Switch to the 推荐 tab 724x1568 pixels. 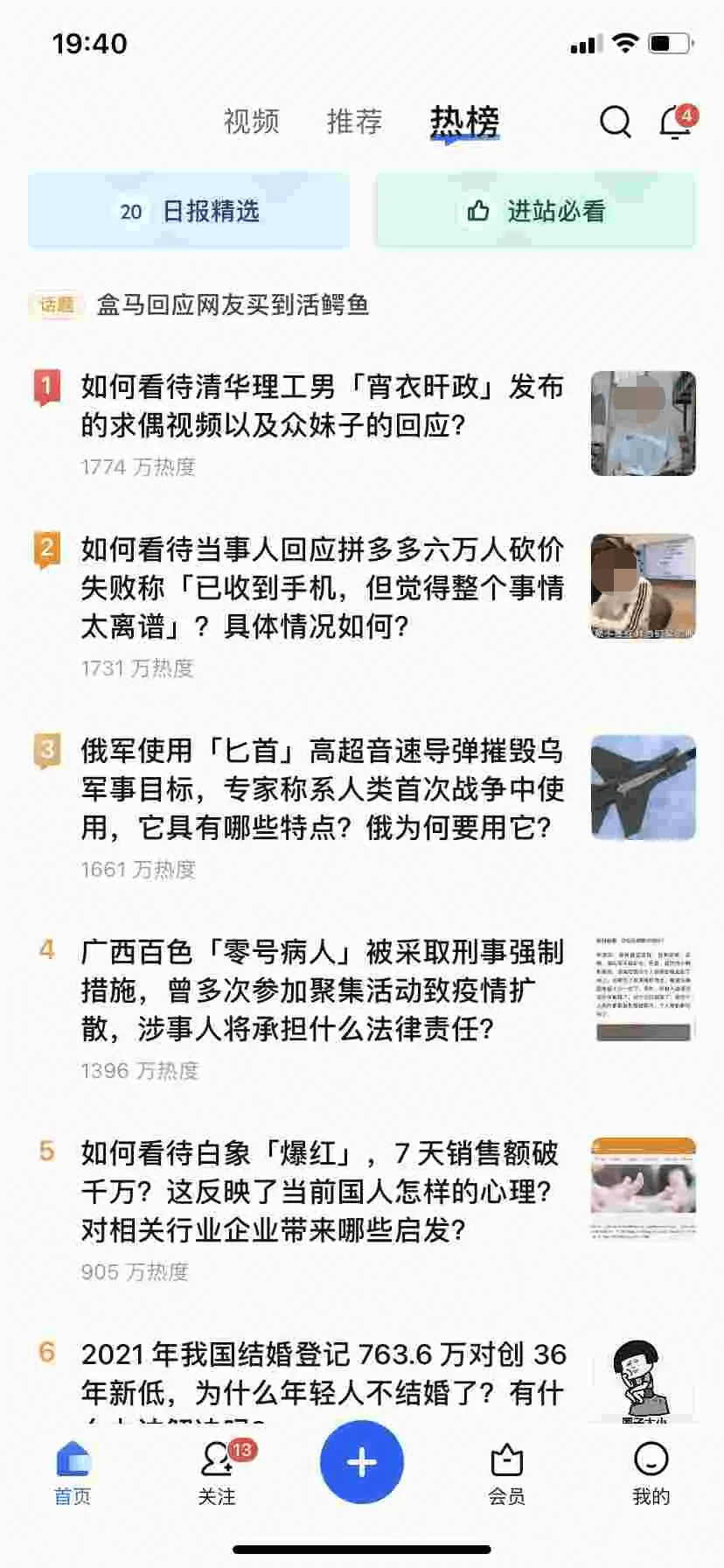[x=354, y=121]
